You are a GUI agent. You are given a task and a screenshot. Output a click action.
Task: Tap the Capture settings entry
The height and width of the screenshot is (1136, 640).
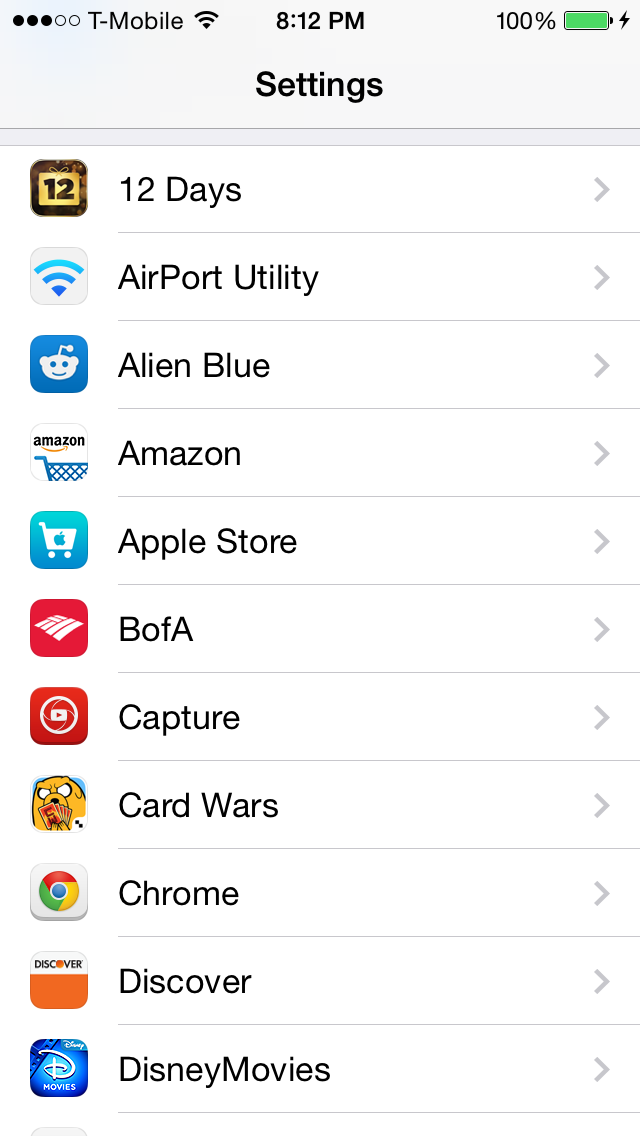pos(320,717)
